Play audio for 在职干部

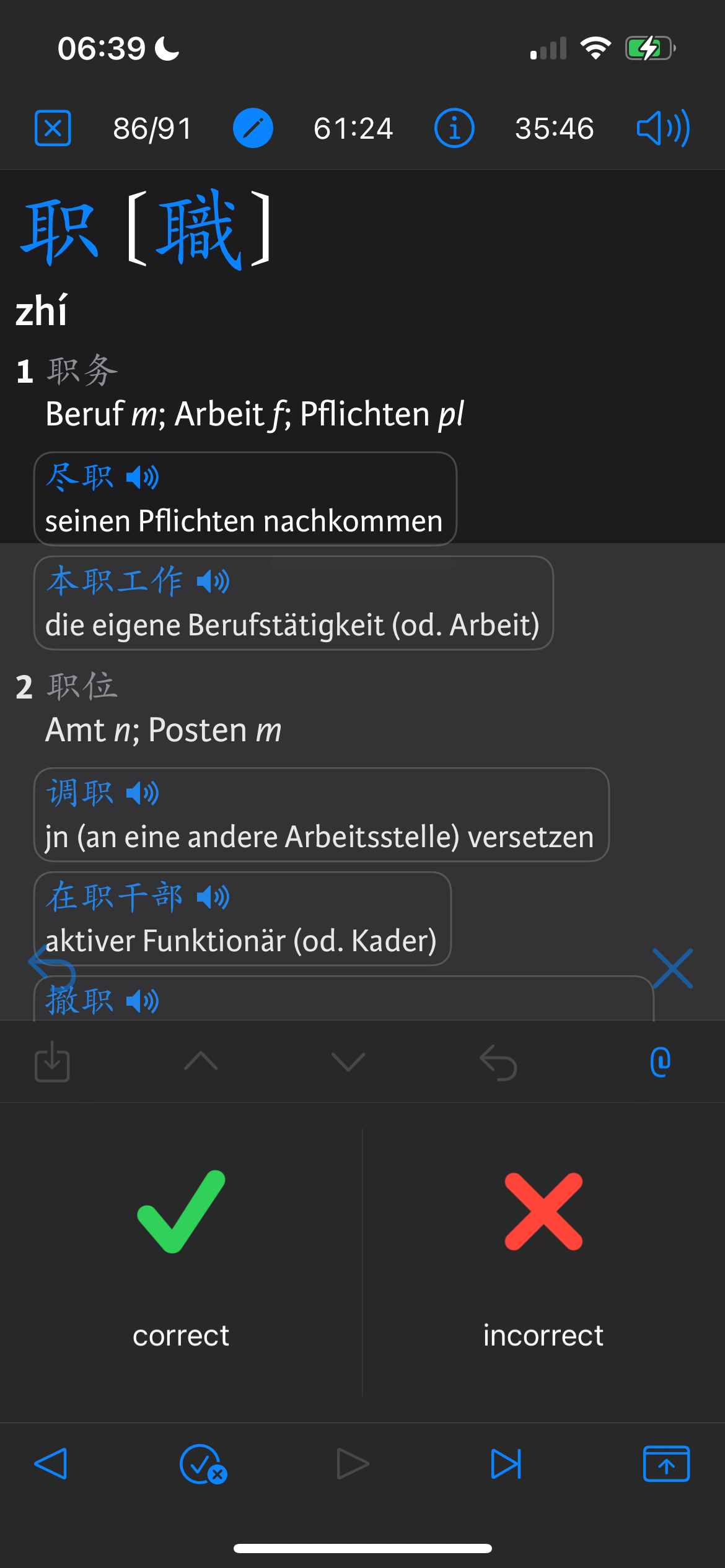213,897
